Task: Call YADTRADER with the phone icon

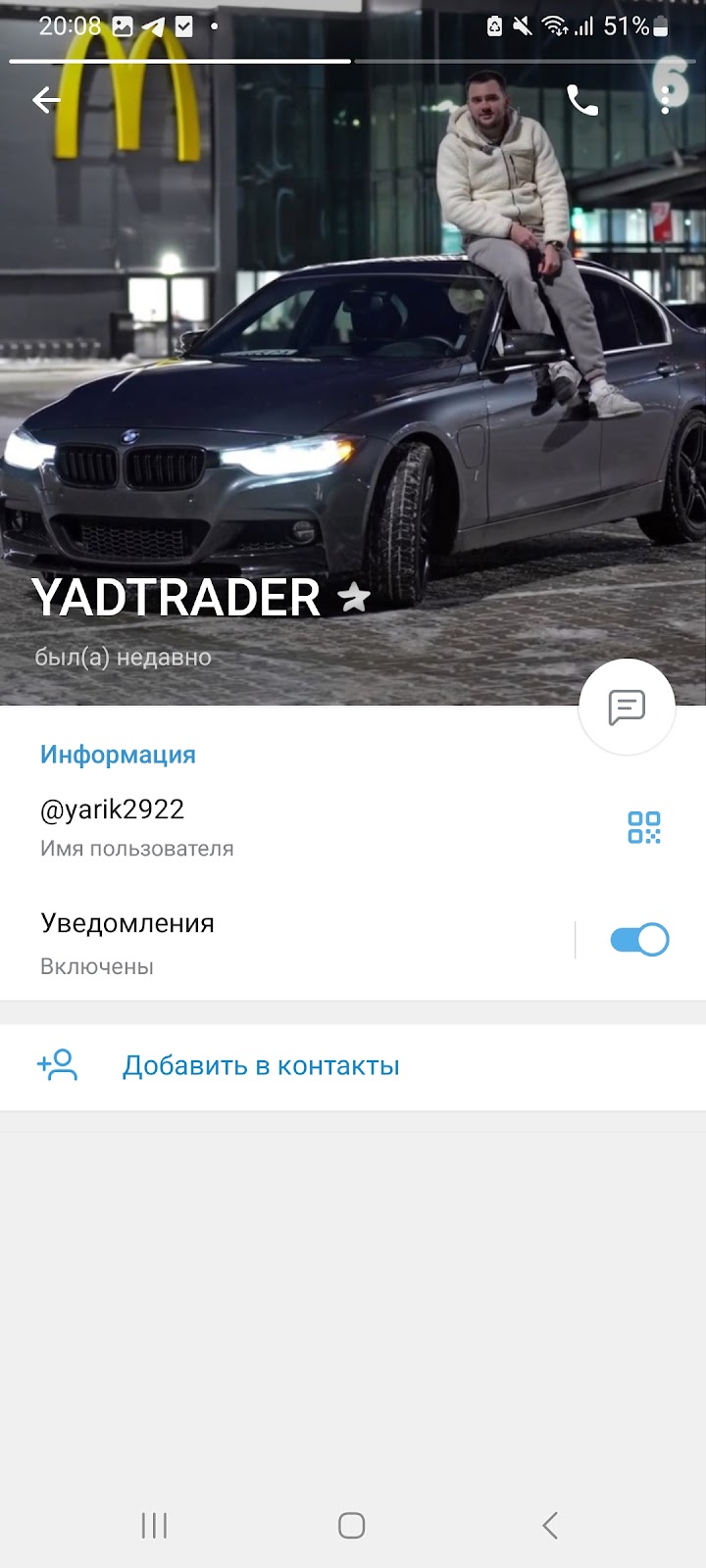Action: point(582,100)
